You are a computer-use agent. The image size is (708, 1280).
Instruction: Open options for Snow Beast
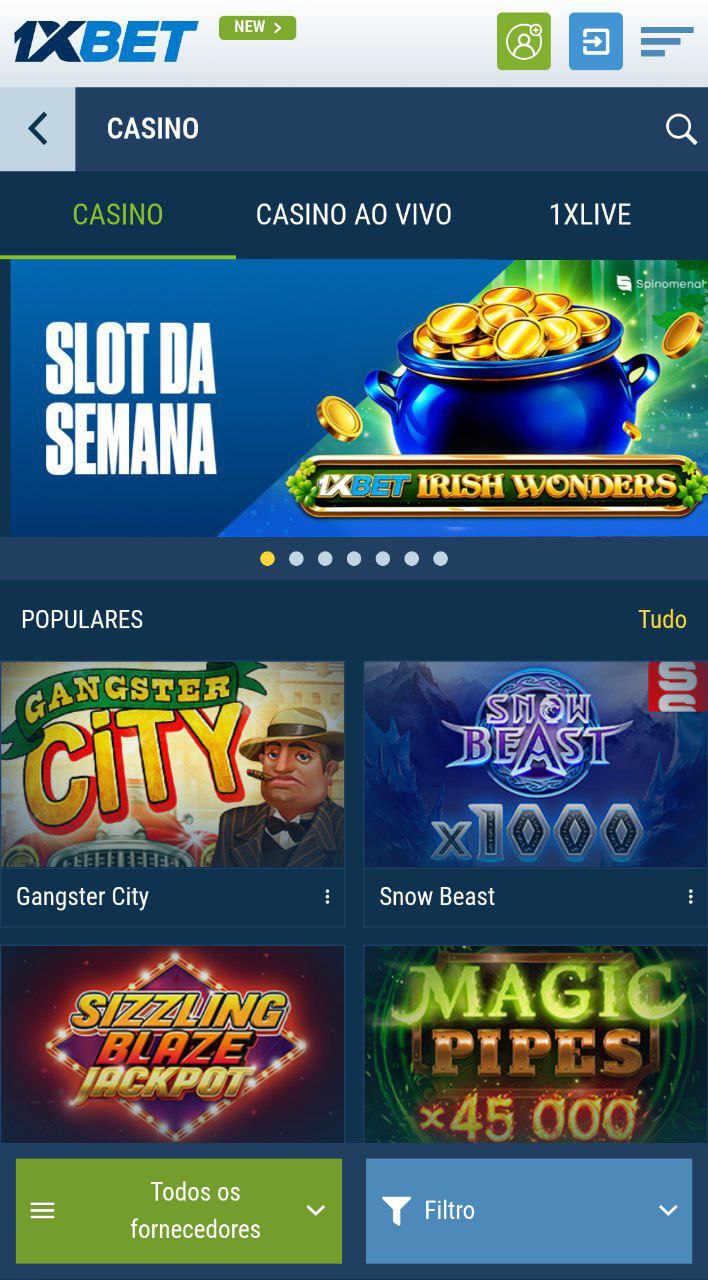pos(690,897)
